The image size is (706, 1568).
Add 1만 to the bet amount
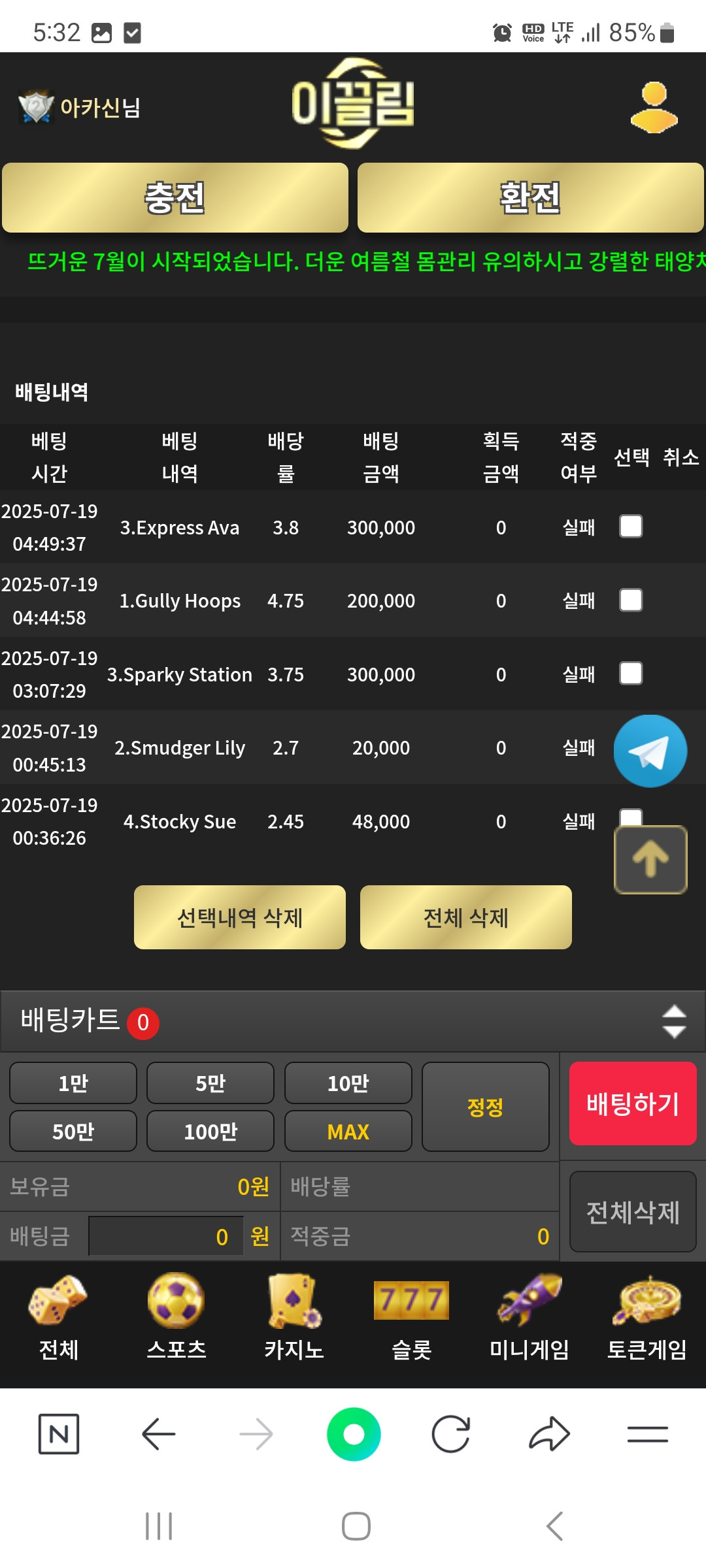tap(73, 1083)
